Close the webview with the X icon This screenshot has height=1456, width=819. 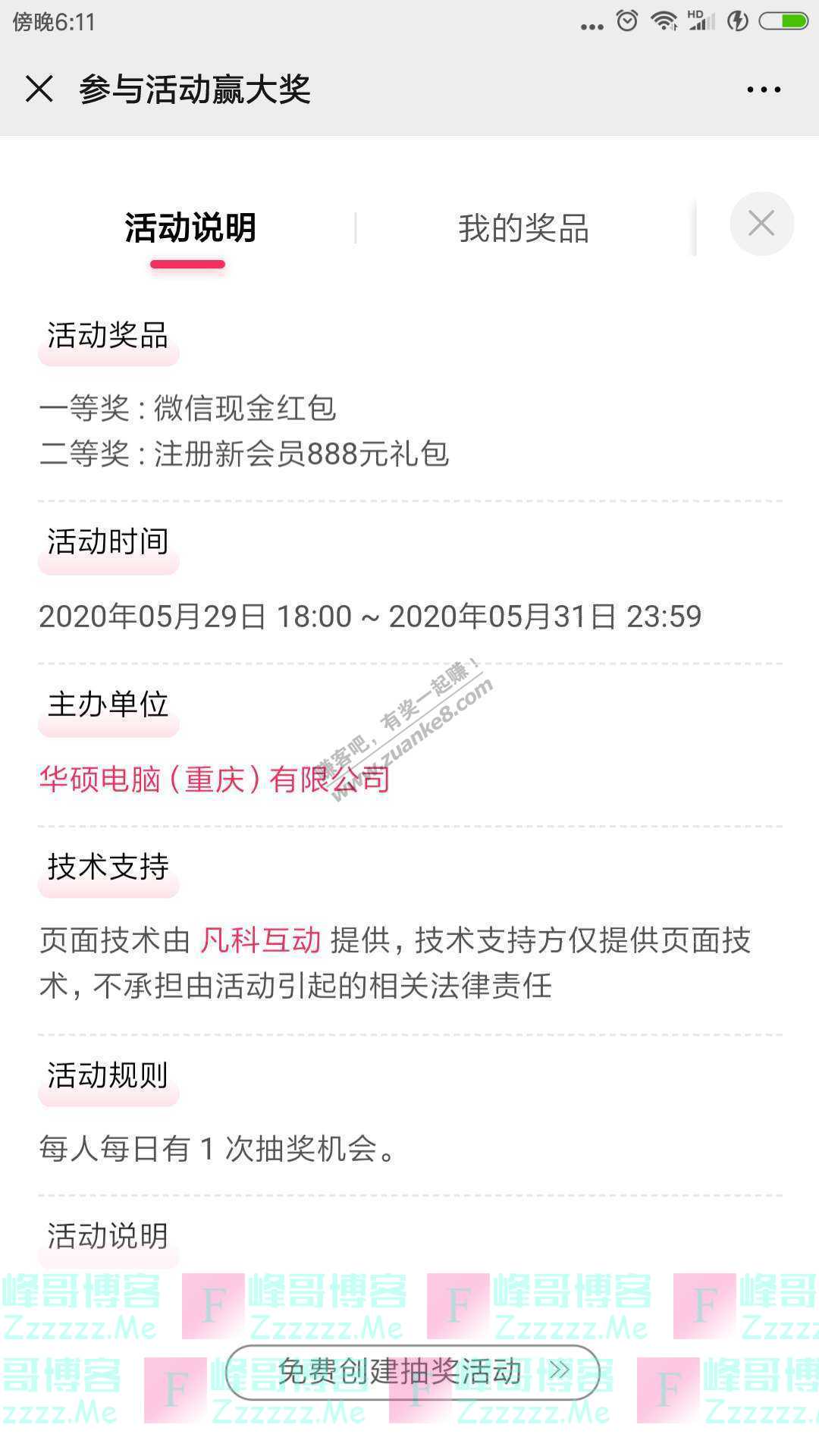tap(39, 89)
